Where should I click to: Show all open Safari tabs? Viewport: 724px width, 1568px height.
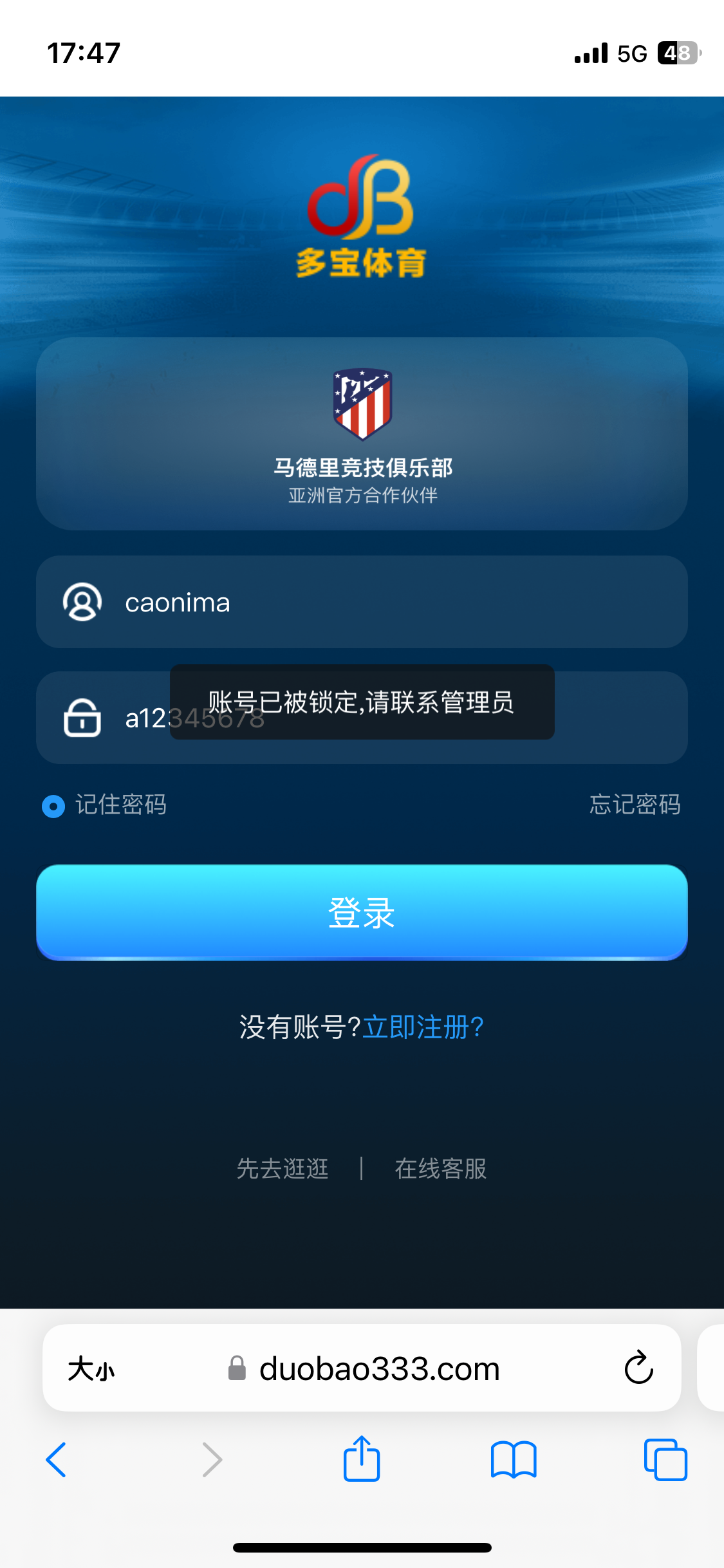point(665,1459)
